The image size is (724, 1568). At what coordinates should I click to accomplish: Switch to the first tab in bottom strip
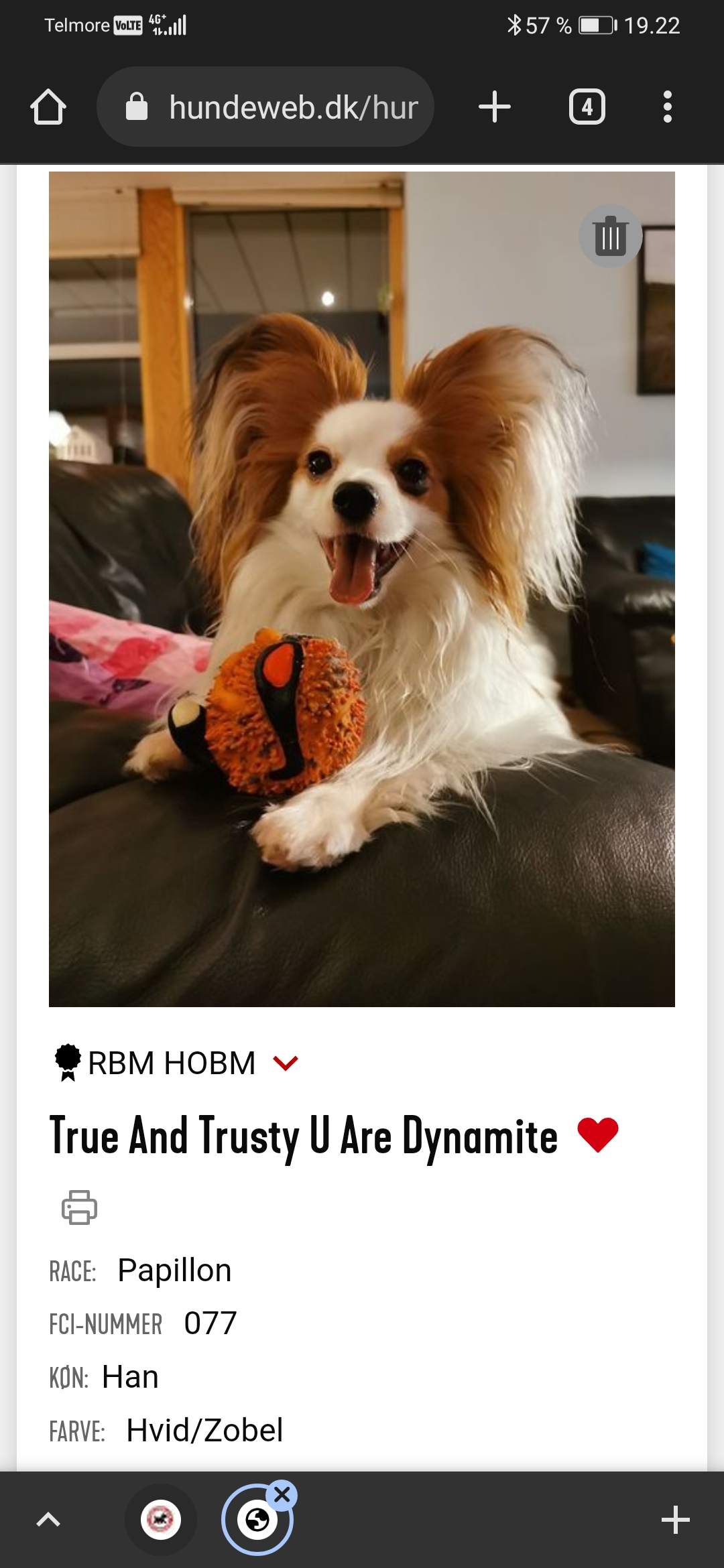pos(161,1520)
